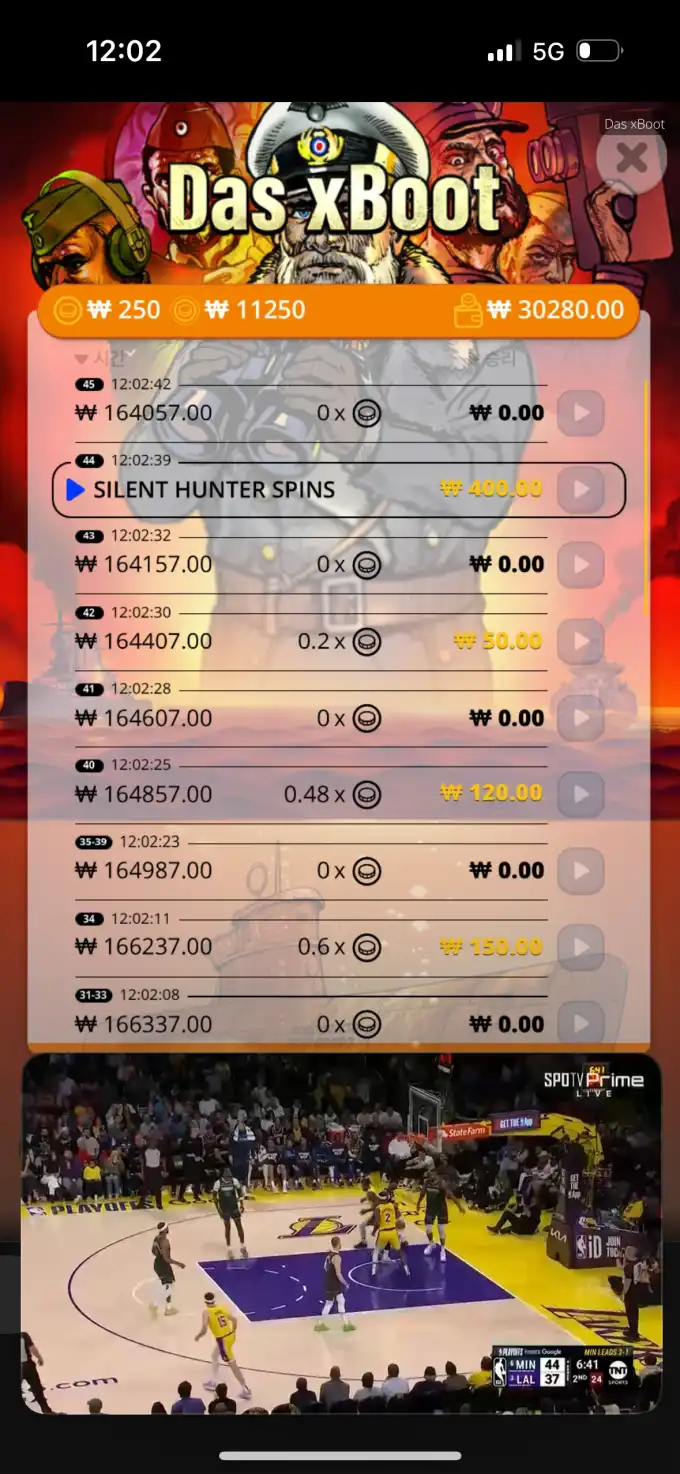Replay the 12:02:28 round

pos(580,718)
